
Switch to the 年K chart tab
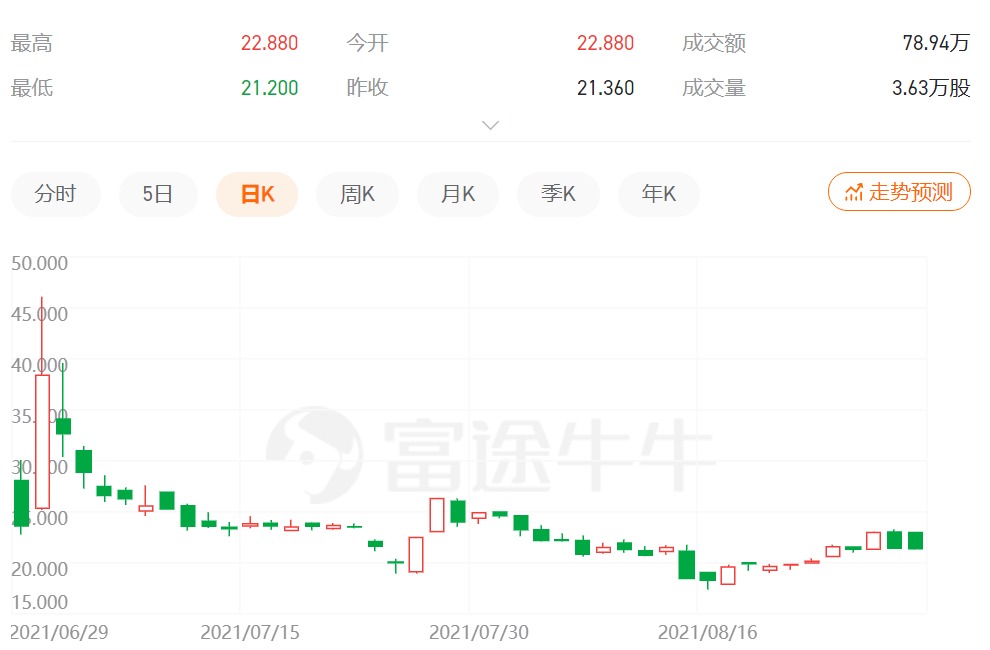click(658, 194)
